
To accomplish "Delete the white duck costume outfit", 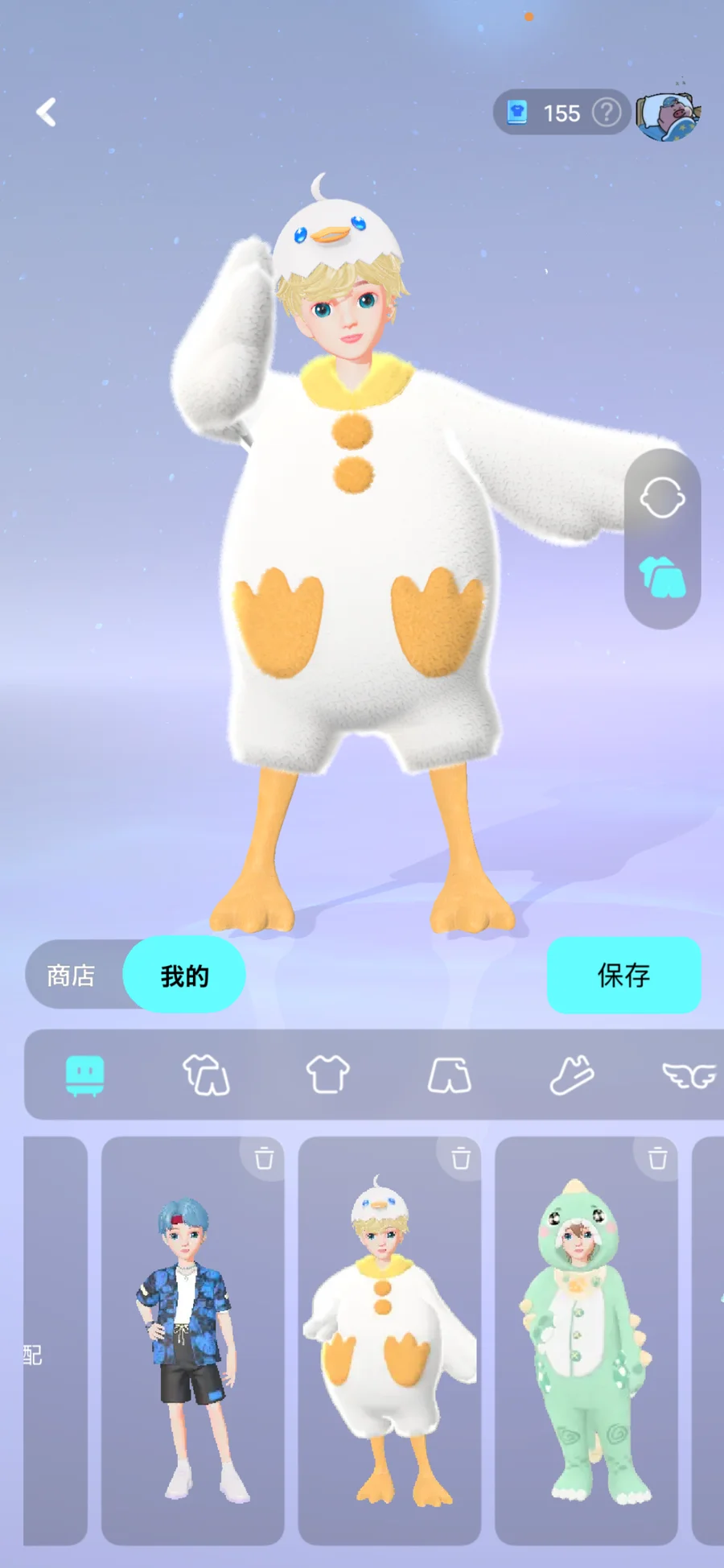I will click(461, 1159).
